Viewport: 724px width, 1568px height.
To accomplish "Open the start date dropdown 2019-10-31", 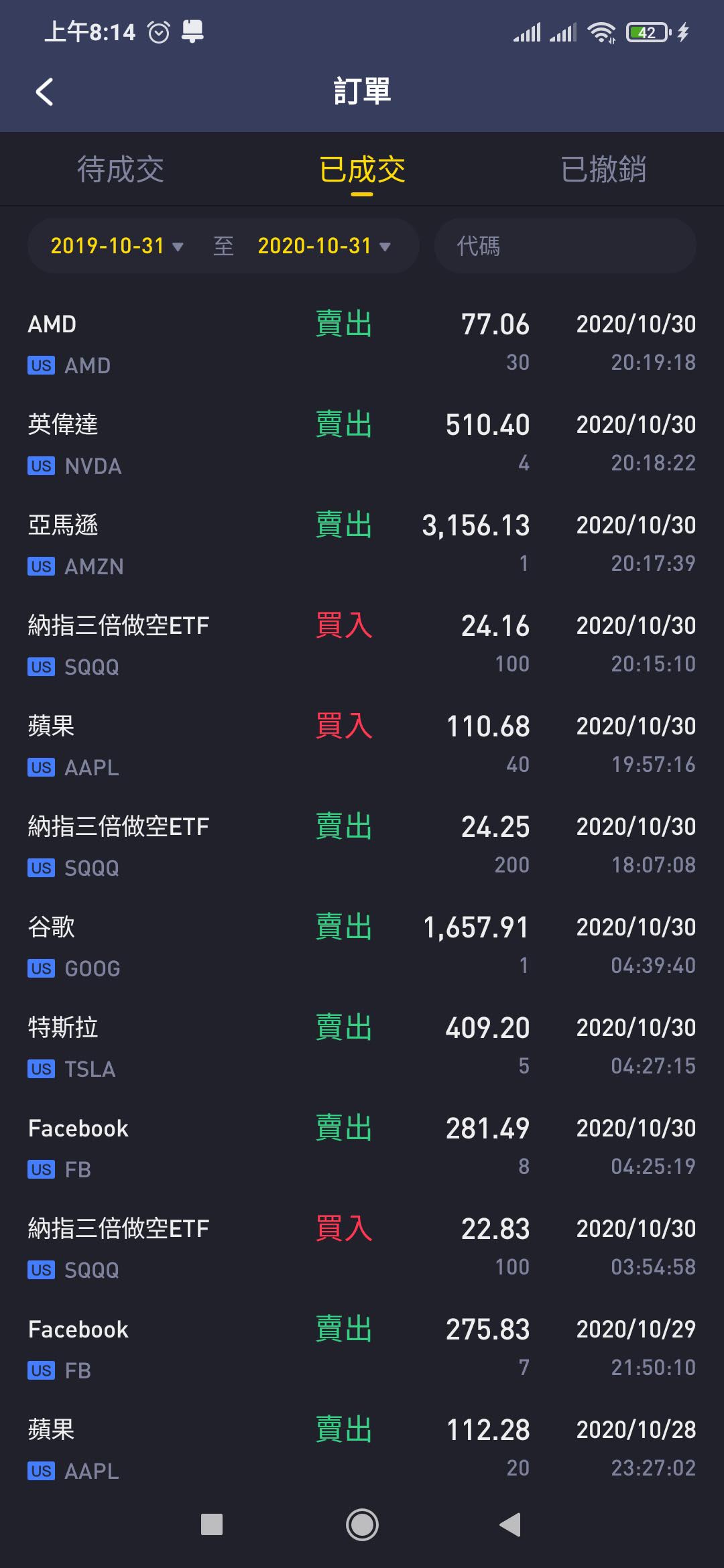I will 117,246.
